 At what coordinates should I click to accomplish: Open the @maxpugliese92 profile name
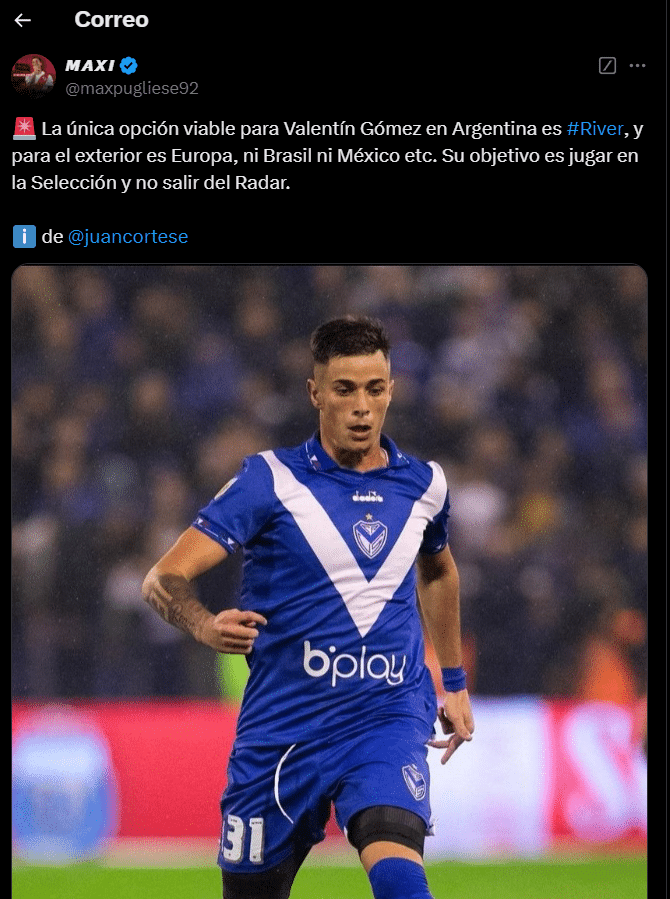coord(132,88)
